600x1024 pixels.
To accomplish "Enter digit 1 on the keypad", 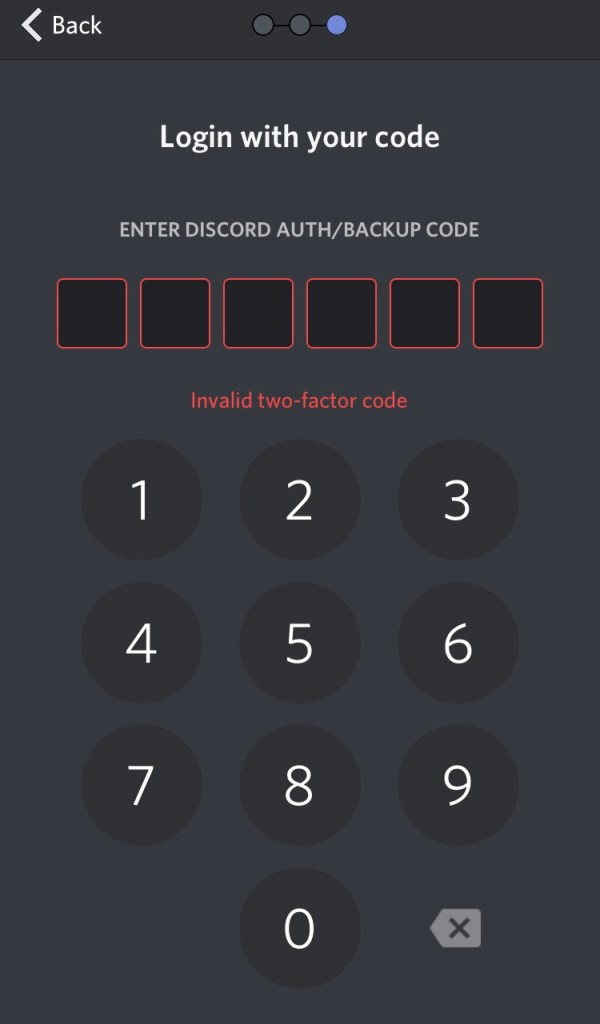I will pos(141,500).
